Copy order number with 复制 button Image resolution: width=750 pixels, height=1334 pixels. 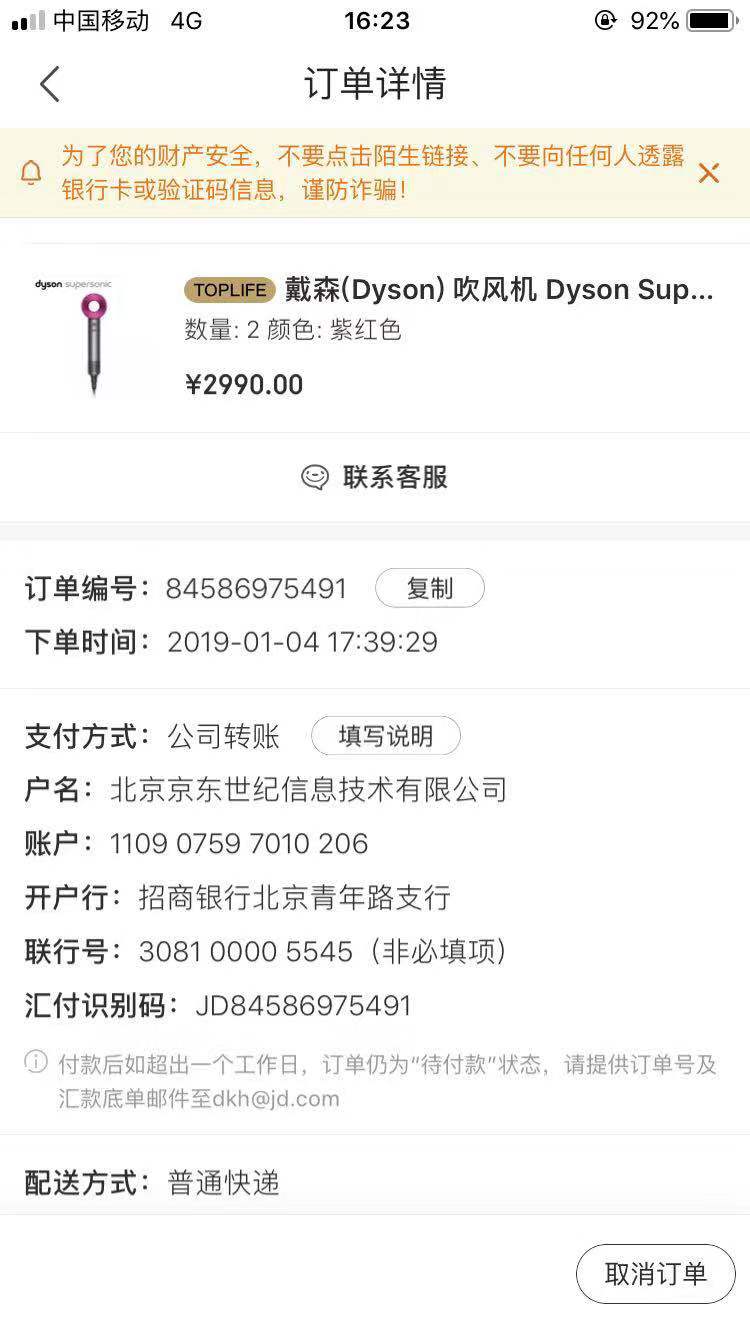pyautogui.click(x=429, y=588)
